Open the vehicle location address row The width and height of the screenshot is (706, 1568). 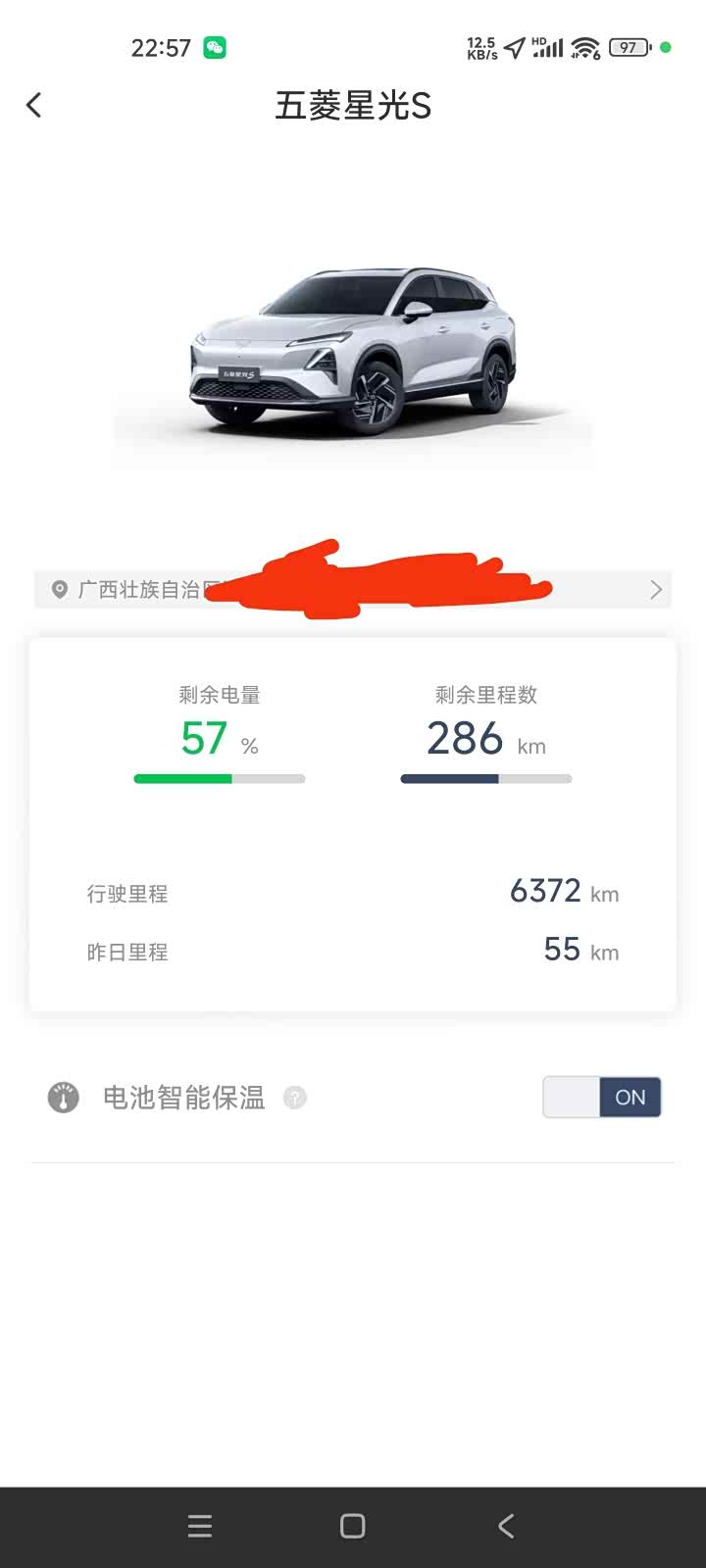pyautogui.click(x=353, y=590)
